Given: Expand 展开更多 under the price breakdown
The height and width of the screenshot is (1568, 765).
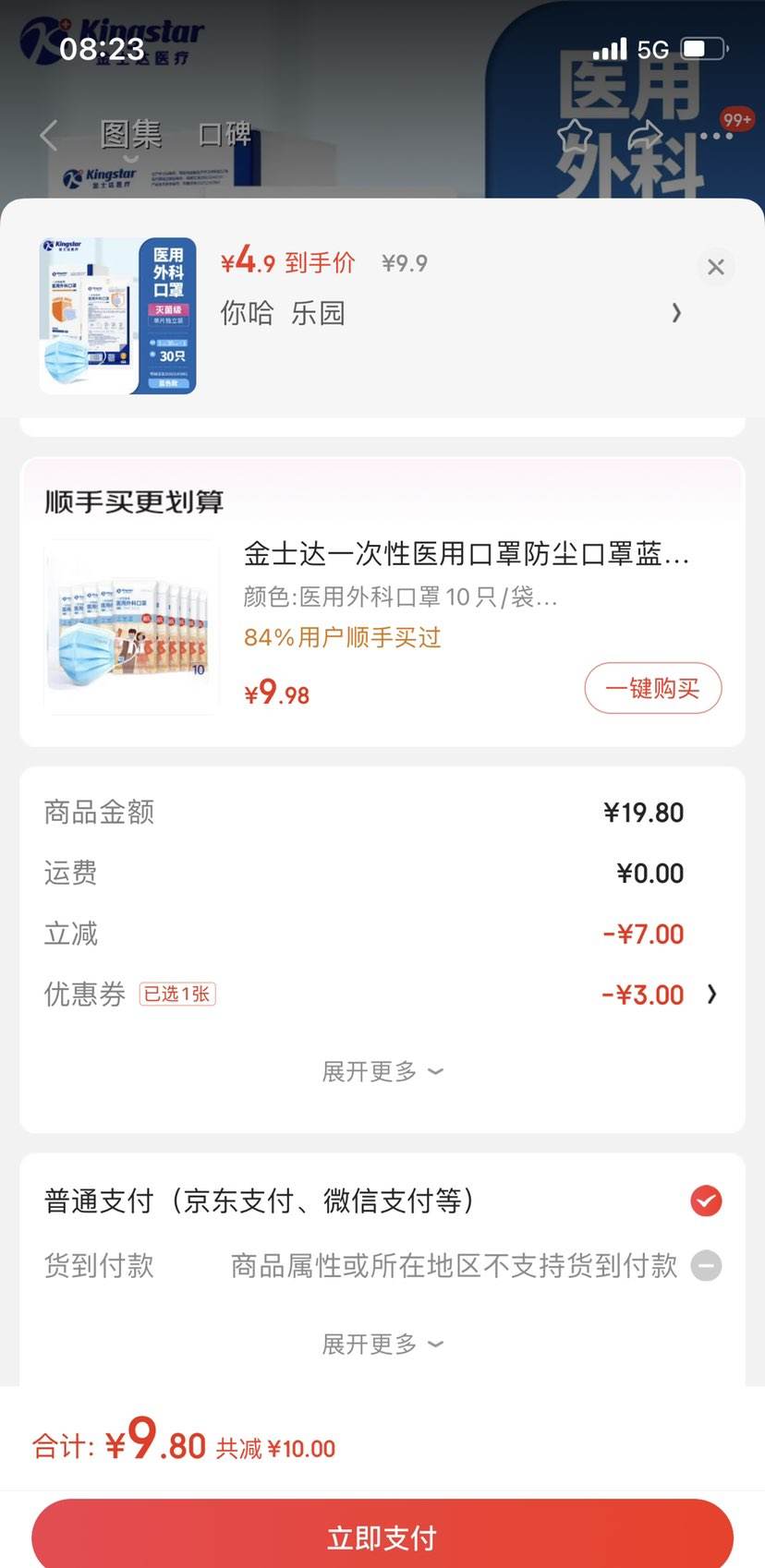Looking at the screenshot, I should [382, 1071].
